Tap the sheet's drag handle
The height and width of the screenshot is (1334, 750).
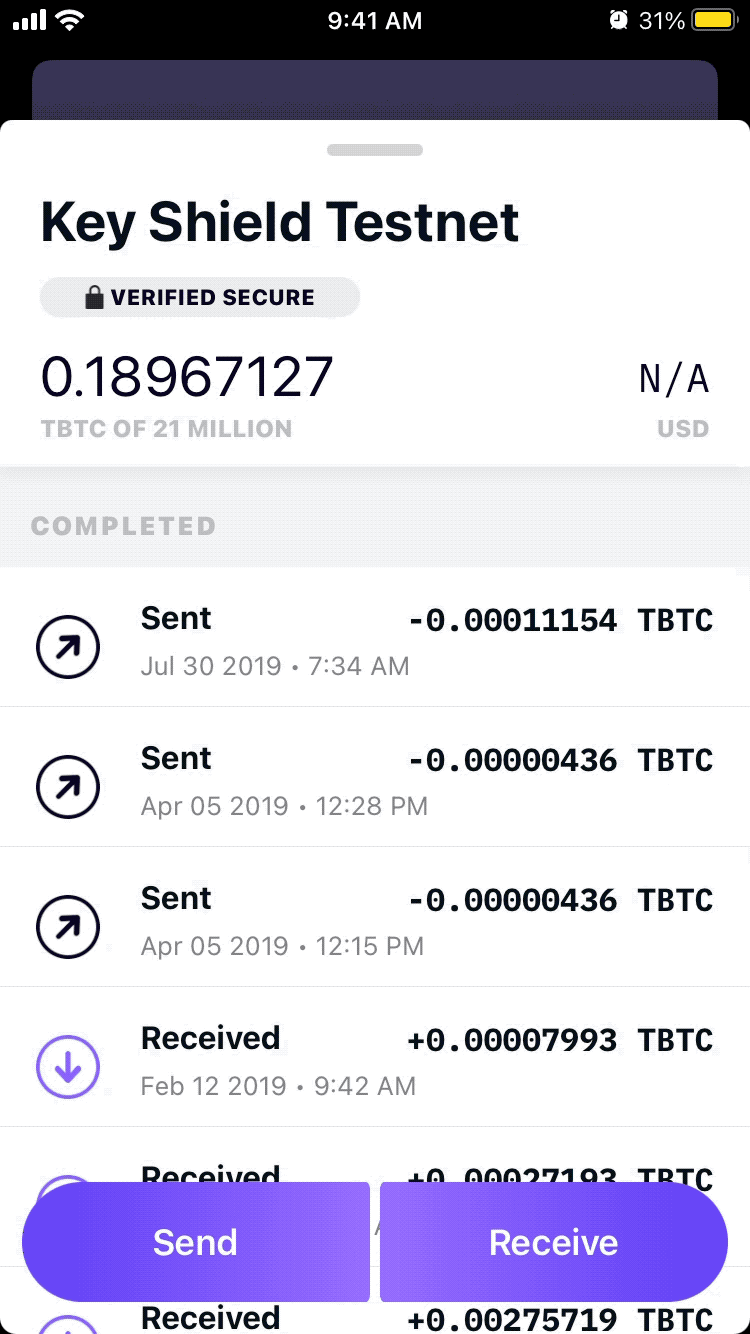(375, 150)
